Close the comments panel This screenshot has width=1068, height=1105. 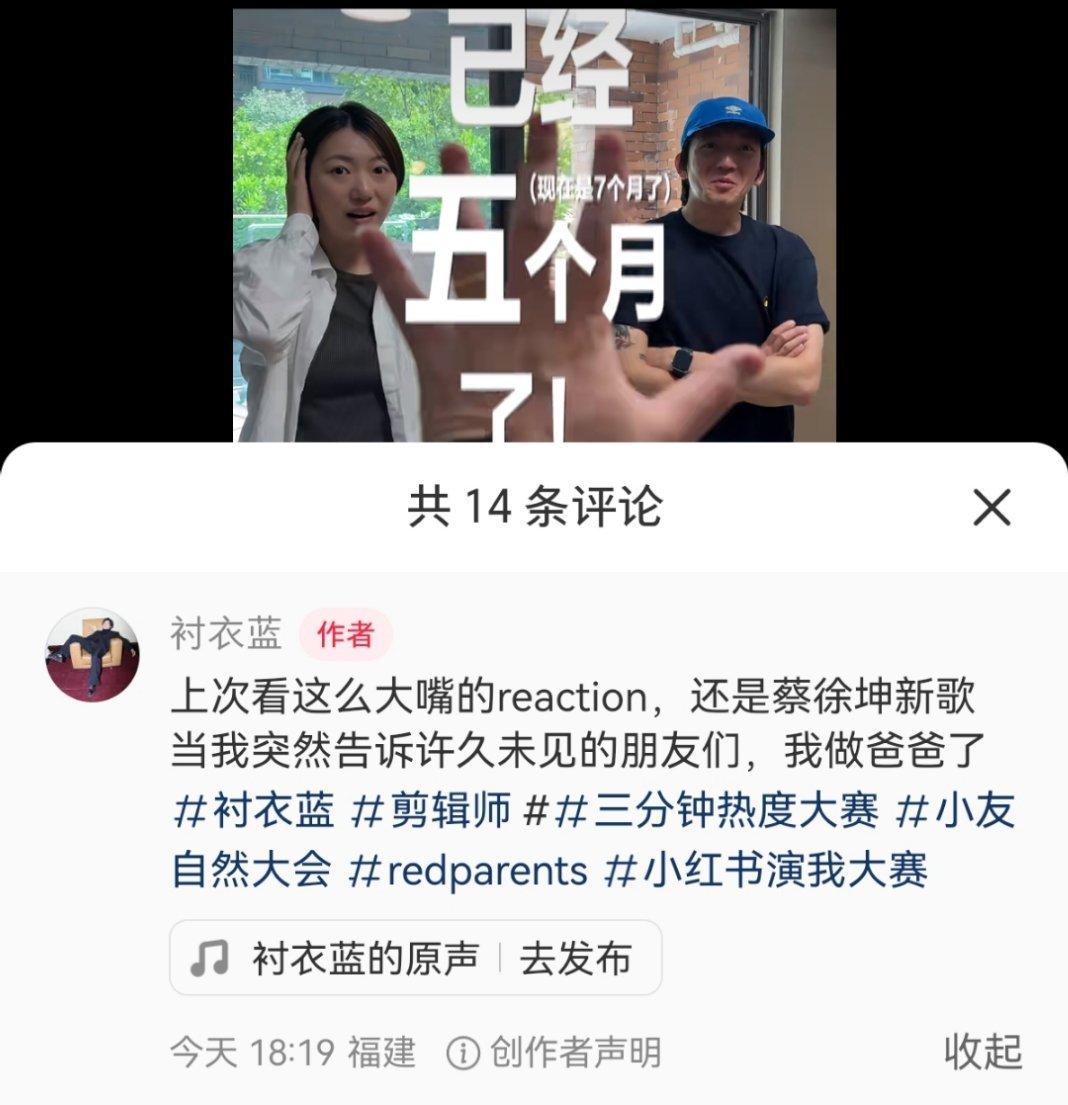991,508
